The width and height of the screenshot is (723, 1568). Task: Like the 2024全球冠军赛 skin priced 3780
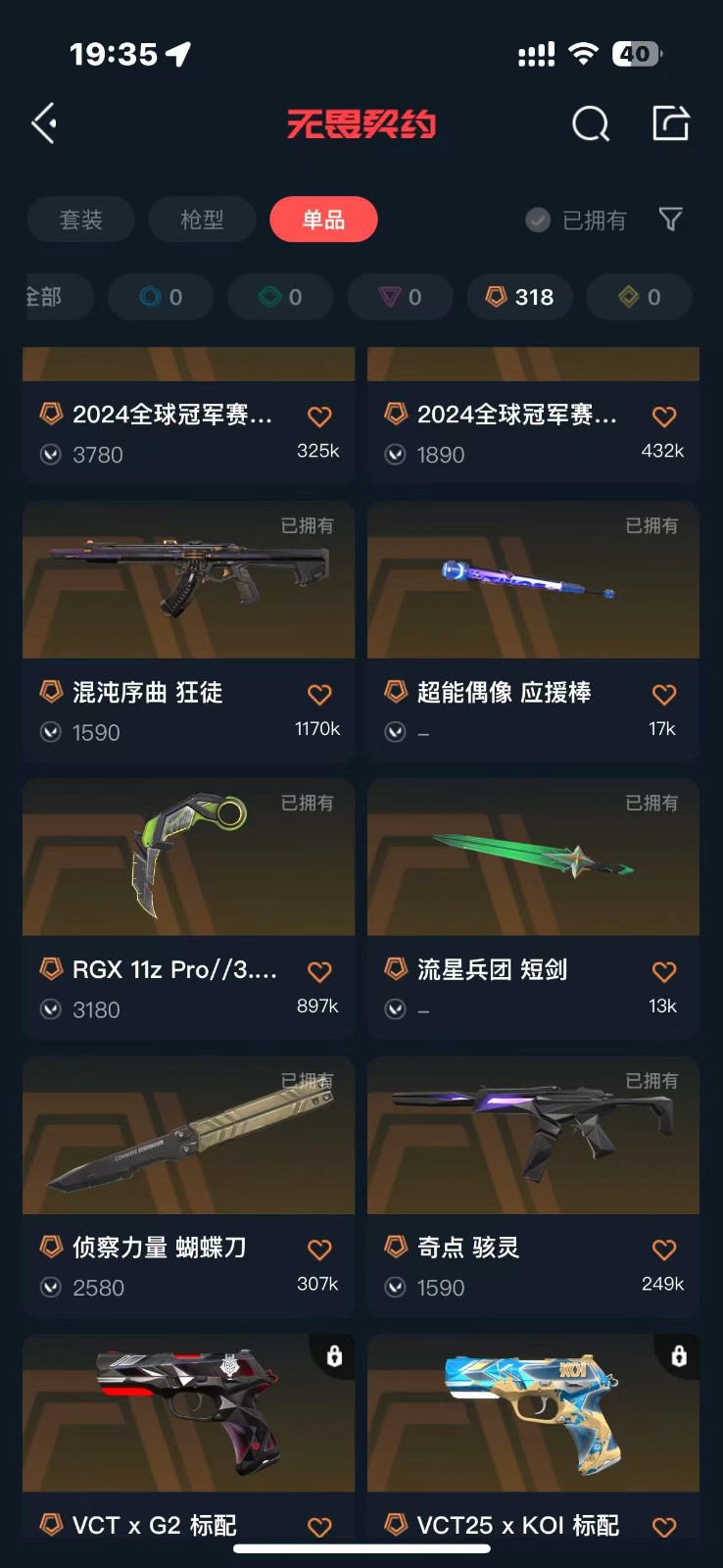click(x=319, y=416)
